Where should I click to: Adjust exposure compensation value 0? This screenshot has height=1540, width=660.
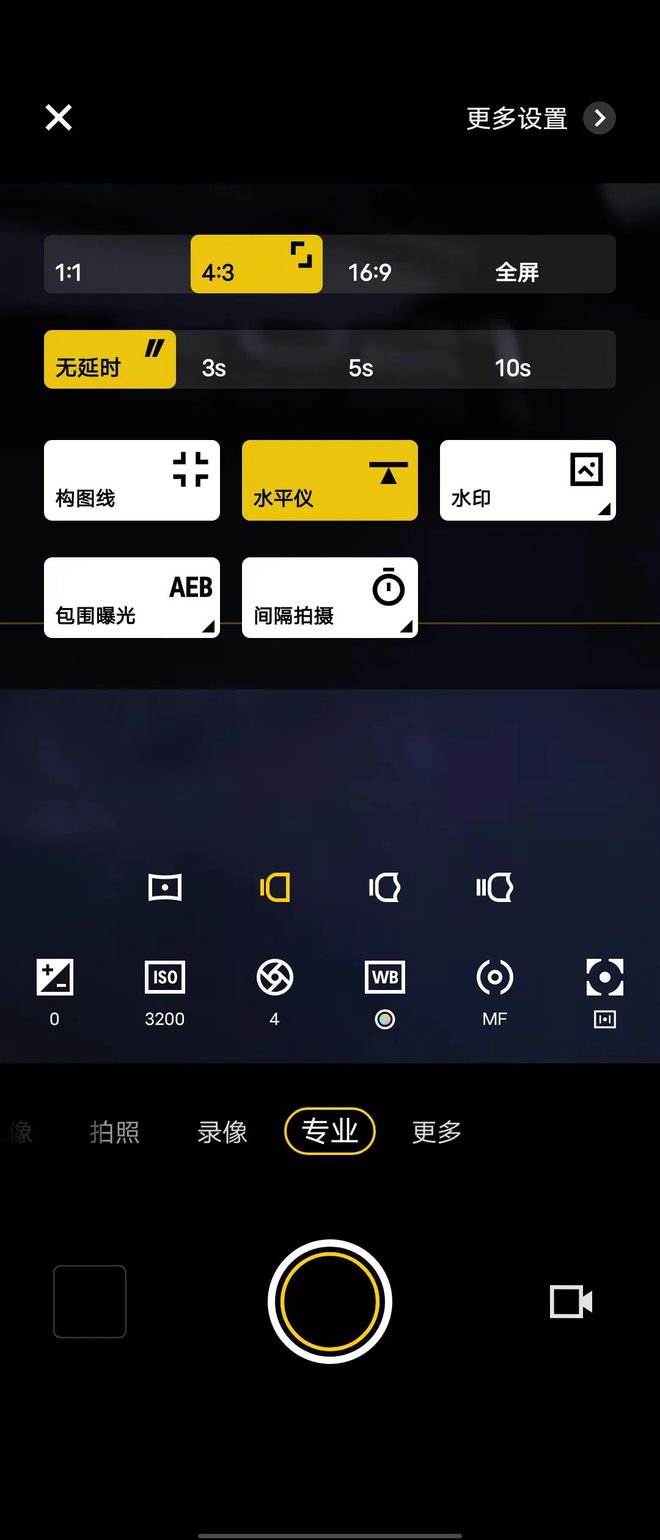(x=54, y=990)
